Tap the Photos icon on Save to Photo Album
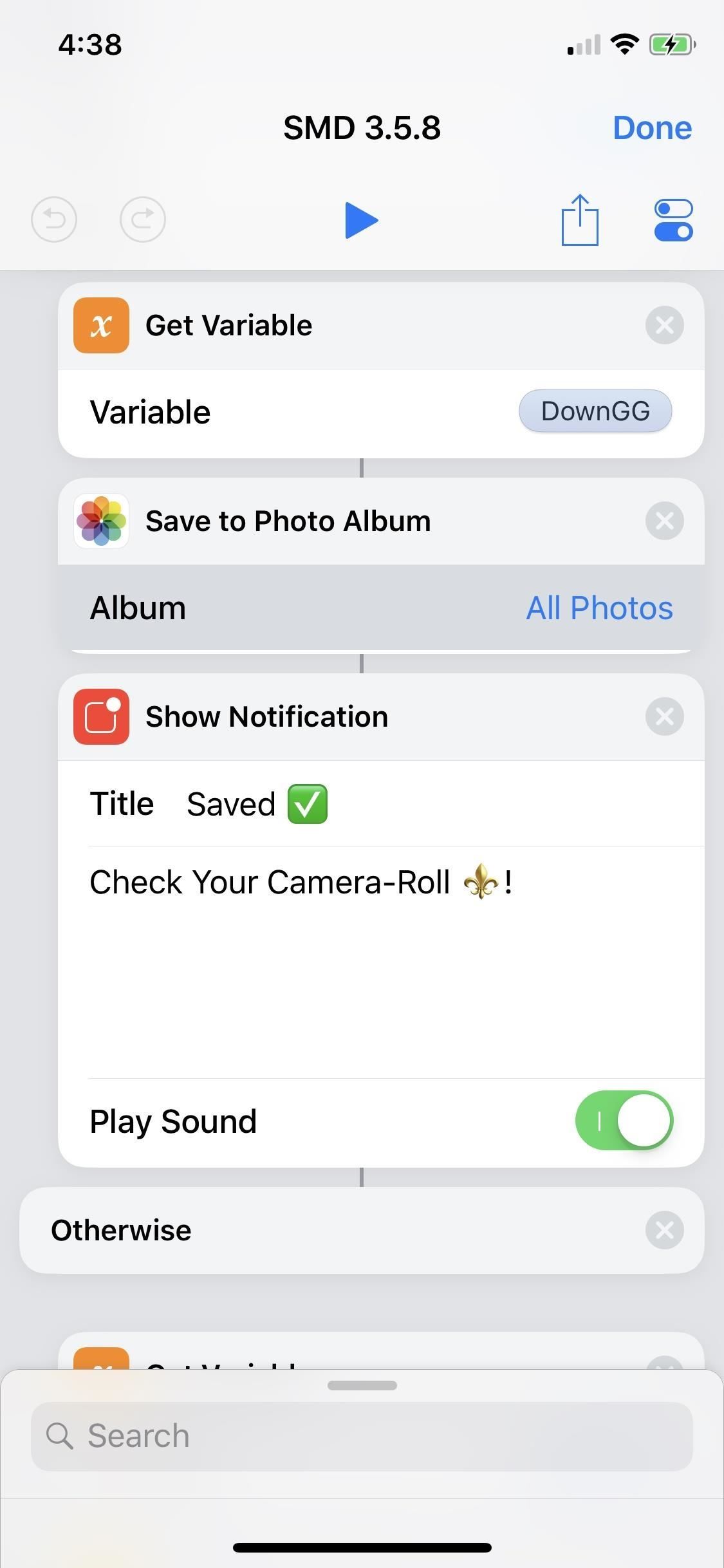 (x=101, y=521)
